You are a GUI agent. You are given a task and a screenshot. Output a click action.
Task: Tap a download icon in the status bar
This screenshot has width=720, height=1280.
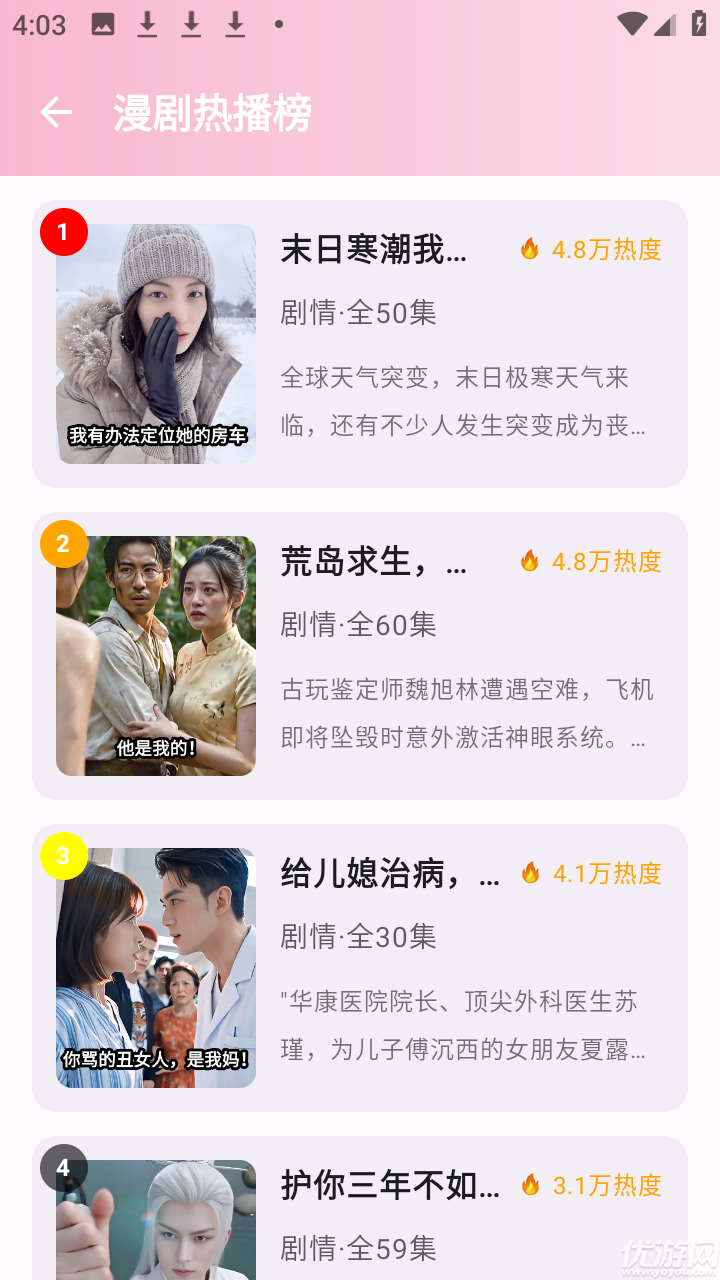pyautogui.click(x=147, y=24)
